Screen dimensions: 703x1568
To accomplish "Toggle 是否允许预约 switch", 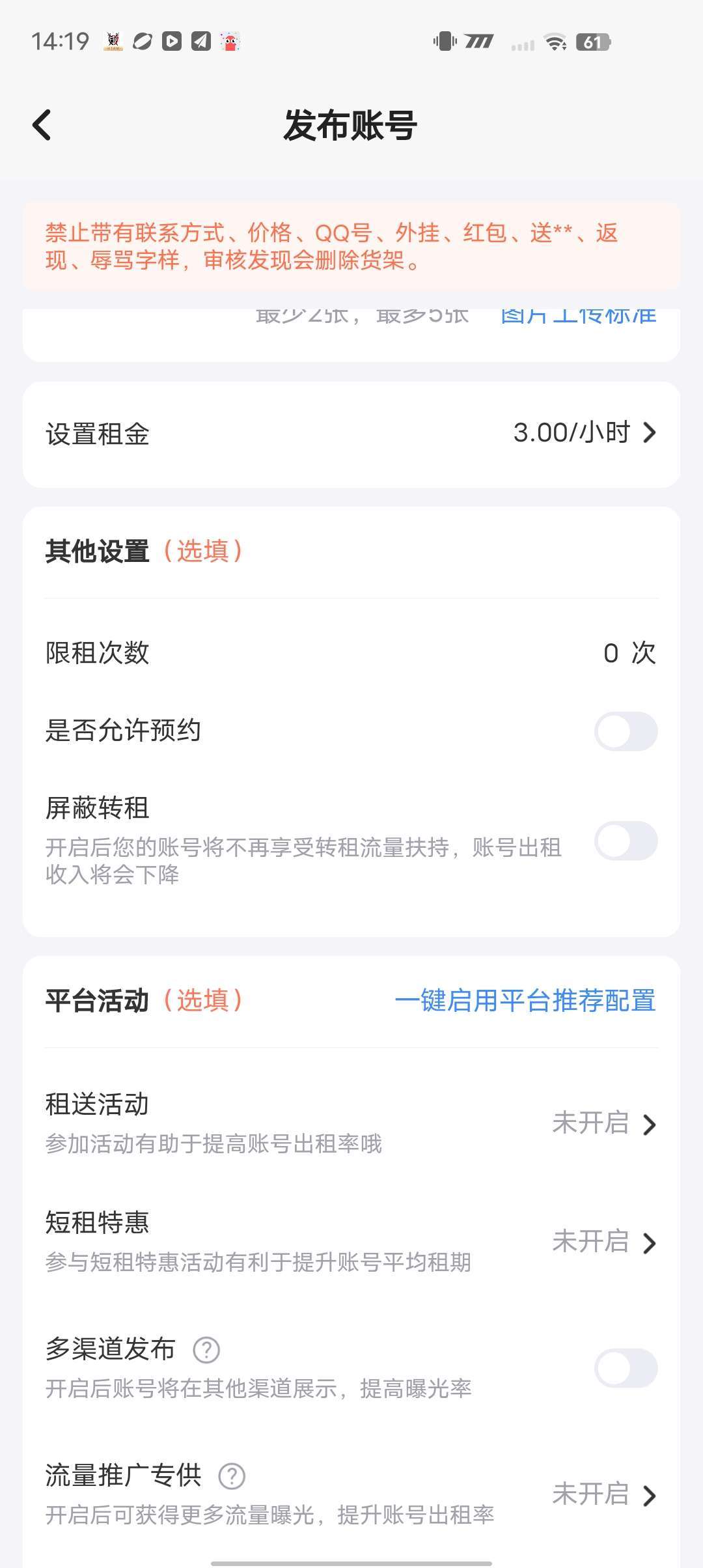I will 626,731.
